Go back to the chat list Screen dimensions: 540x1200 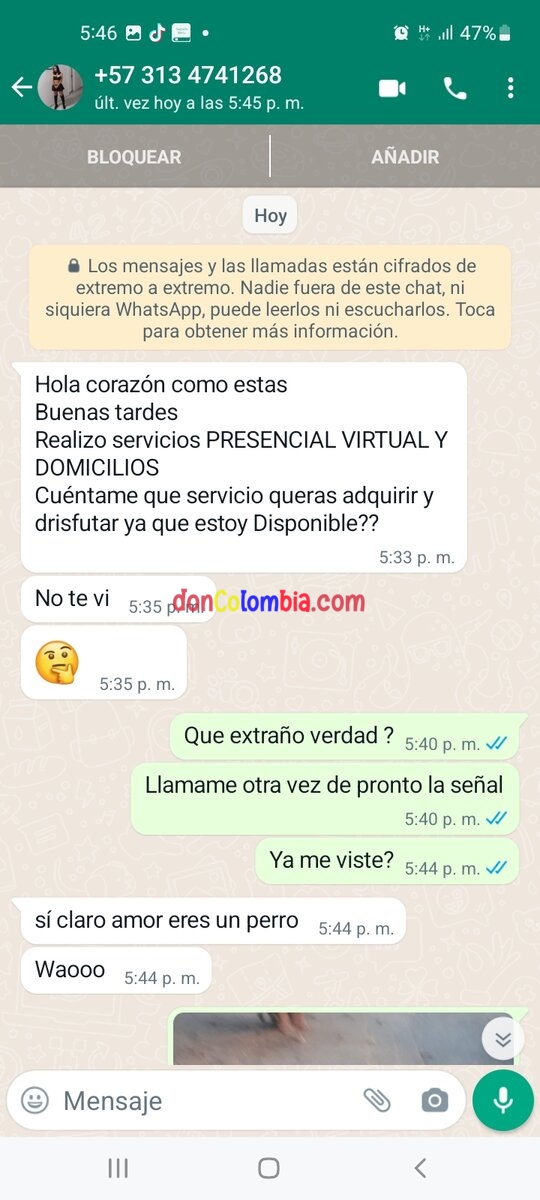[21, 88]
